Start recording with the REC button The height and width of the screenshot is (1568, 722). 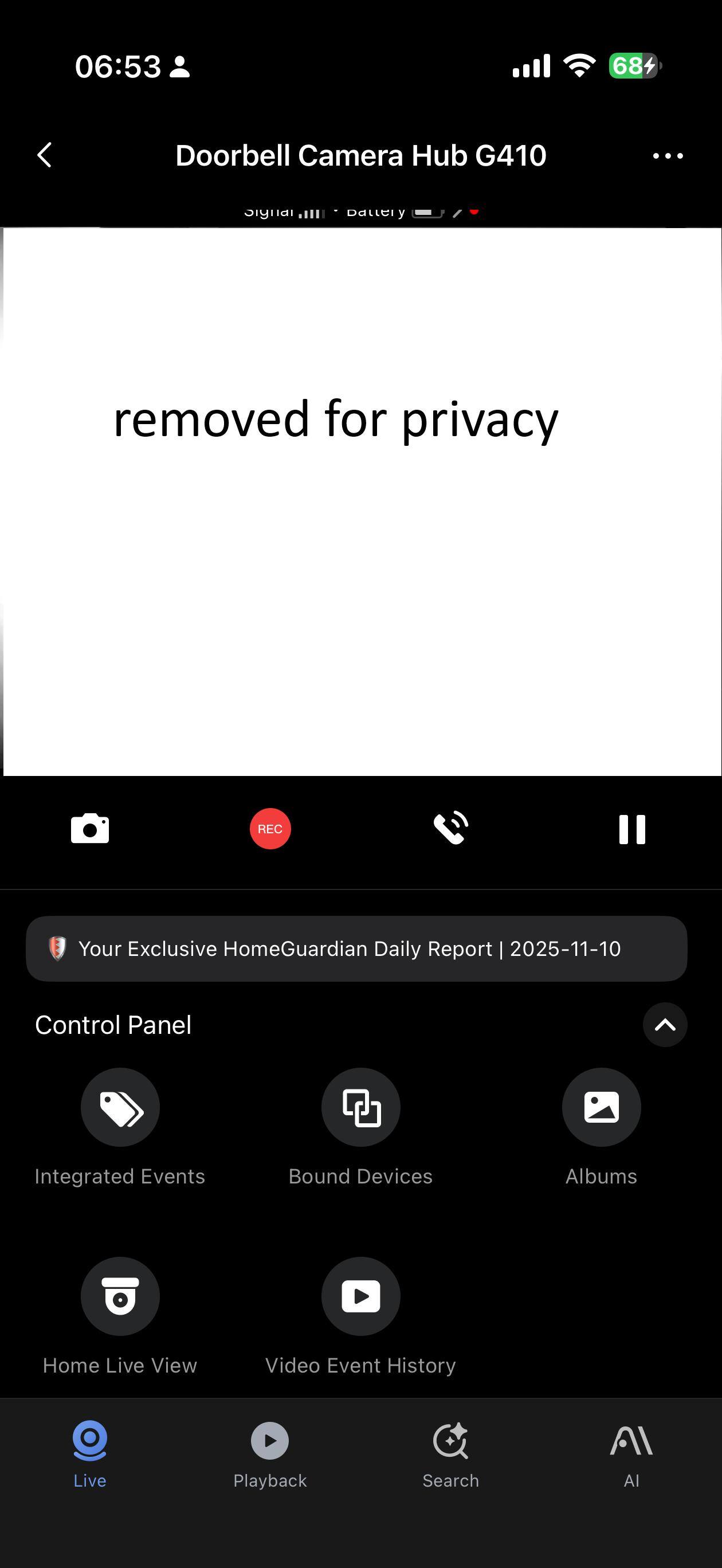pyautogui.click(x=270, y=829)
